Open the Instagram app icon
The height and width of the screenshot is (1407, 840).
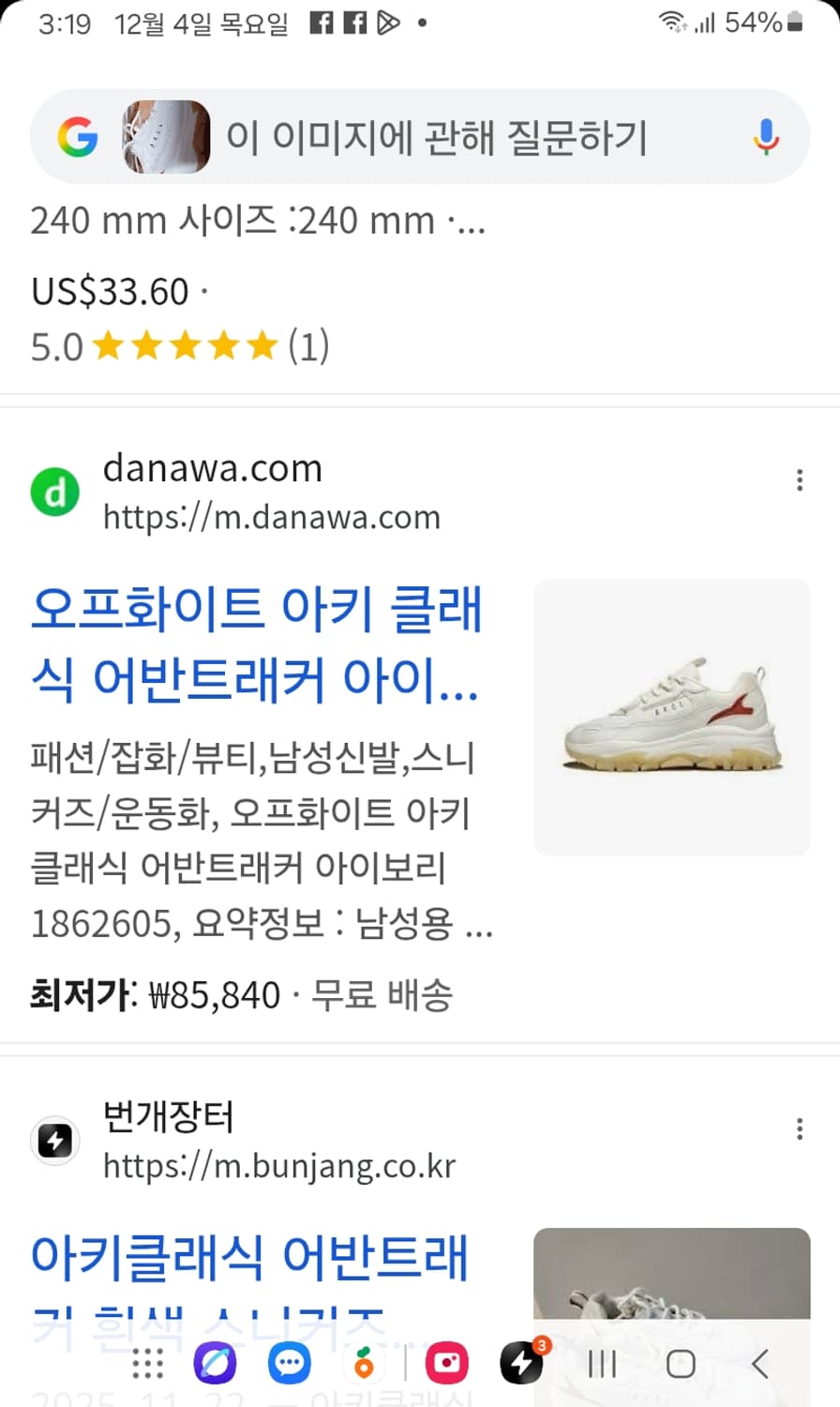[x=448, y=1363]
